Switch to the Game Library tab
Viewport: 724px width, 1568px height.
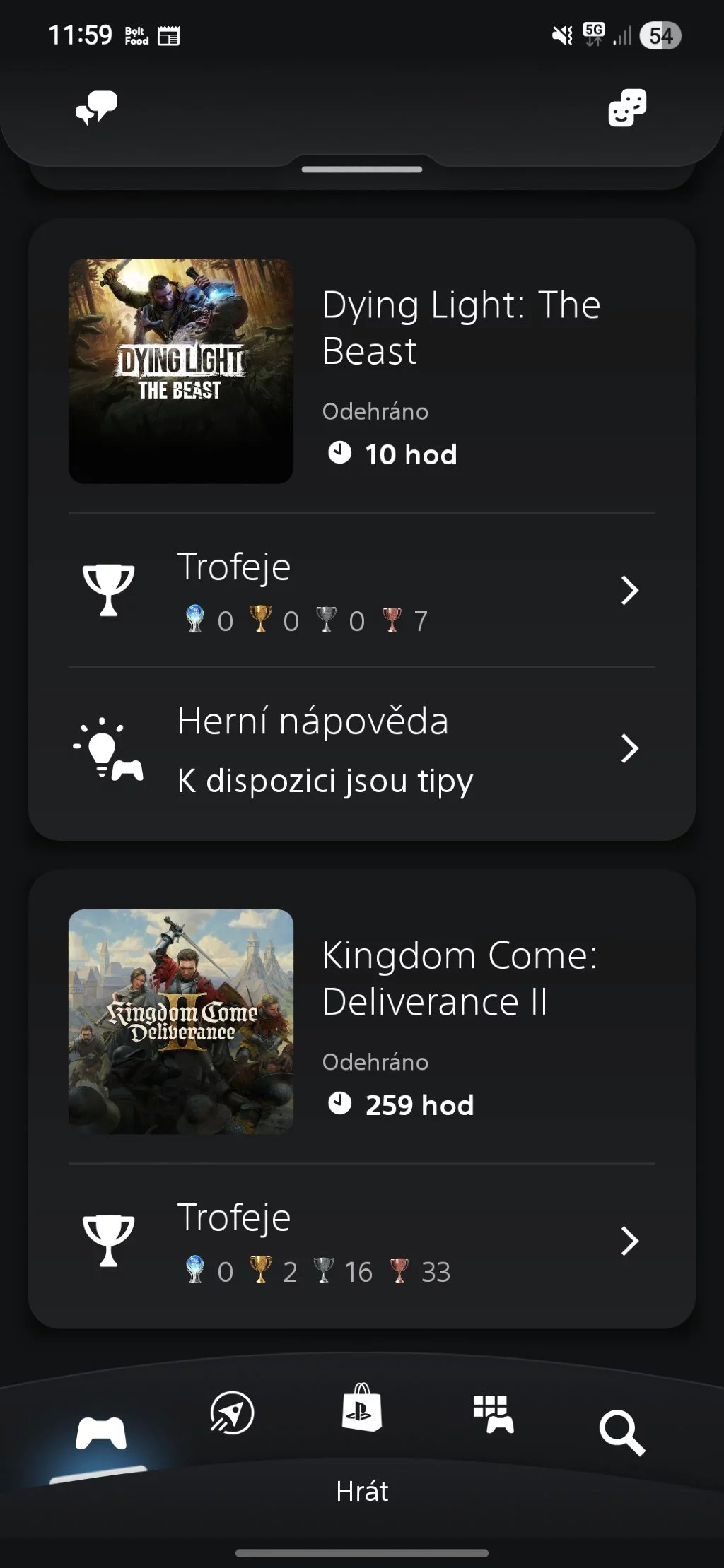(493, 1413)
